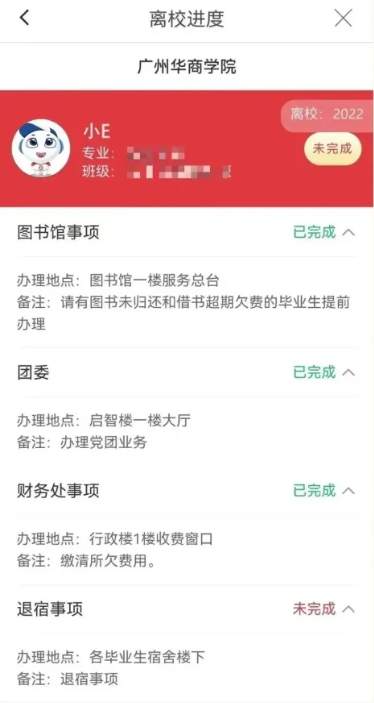Close the 离校进度 page
374x703 pixels.
tap(344, 18)
